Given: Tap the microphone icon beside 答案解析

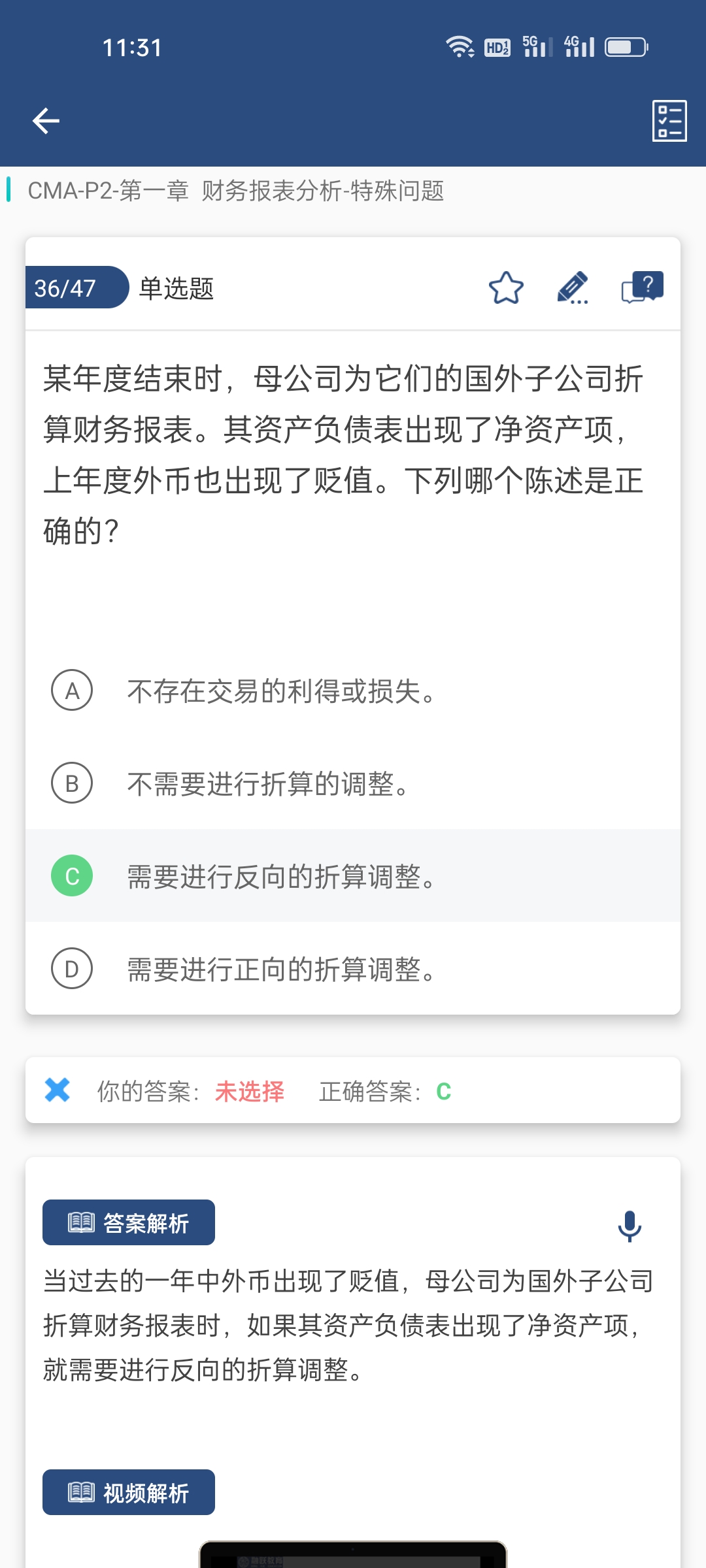Looking at the screenshot, I should pos(630,1226).
